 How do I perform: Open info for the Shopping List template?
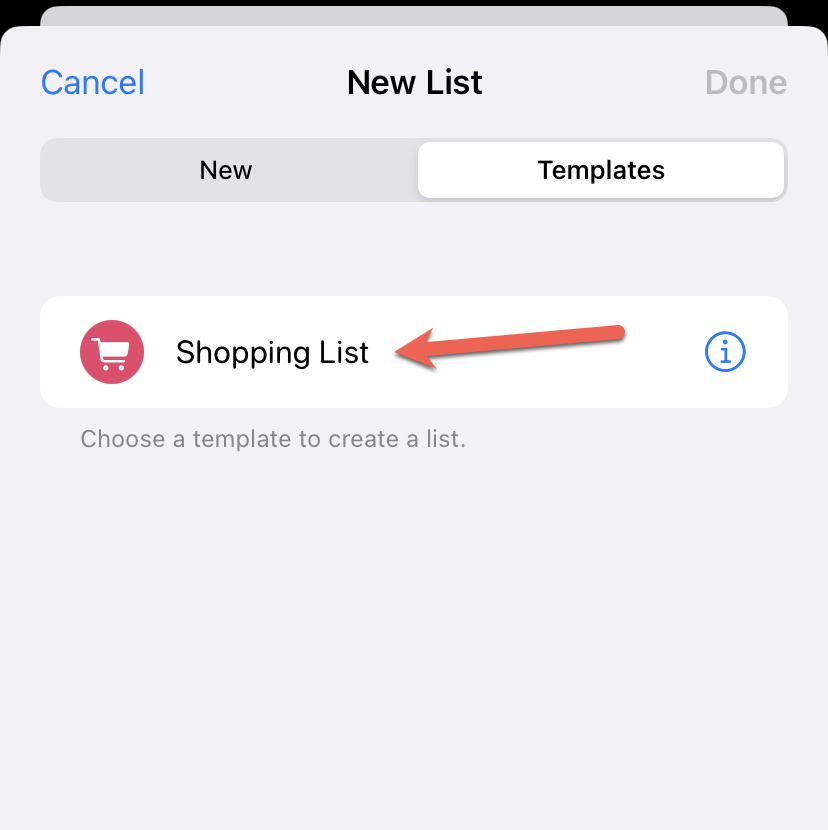(x=726, y=352)
